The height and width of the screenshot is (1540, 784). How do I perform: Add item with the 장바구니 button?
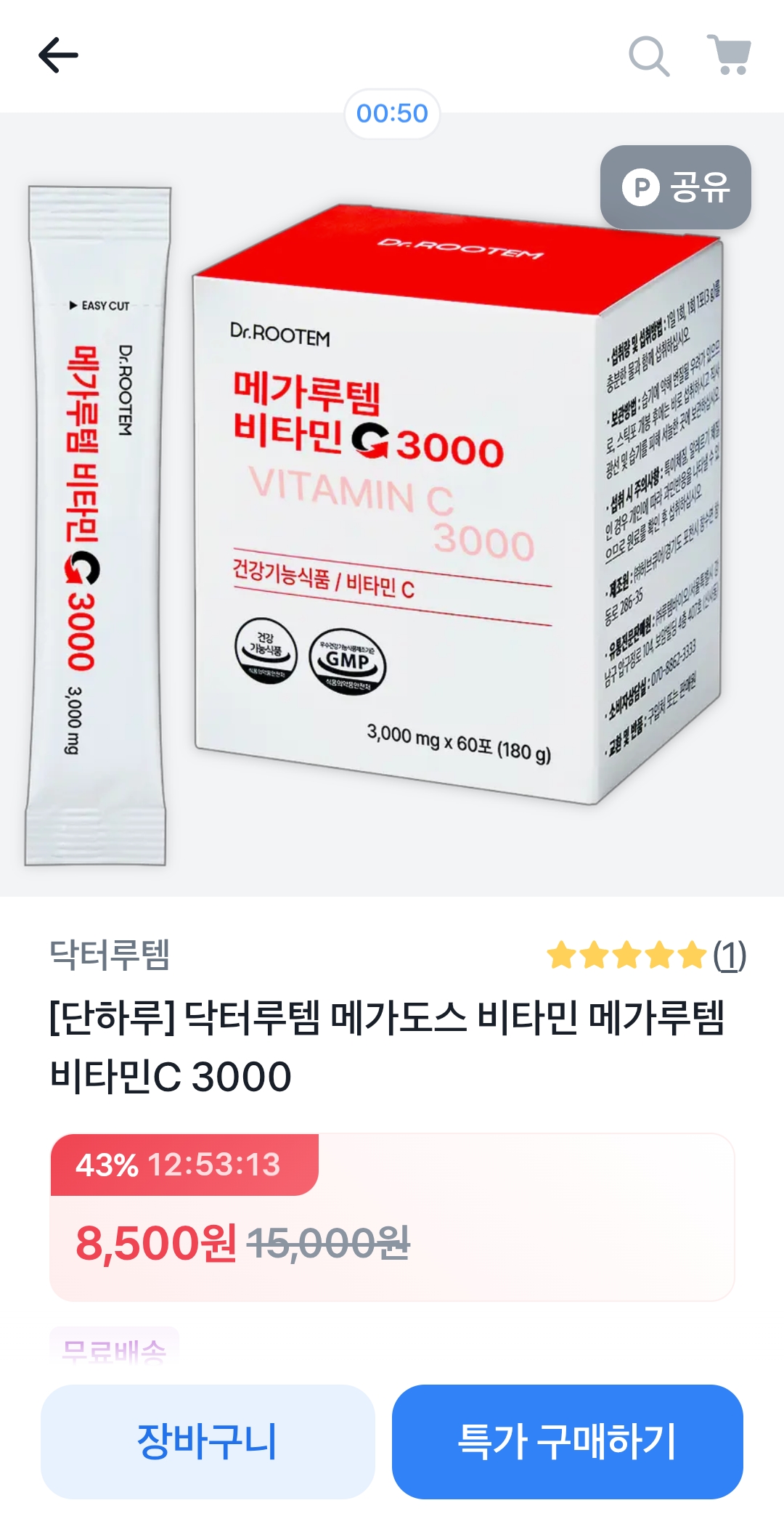[208, 1441]
